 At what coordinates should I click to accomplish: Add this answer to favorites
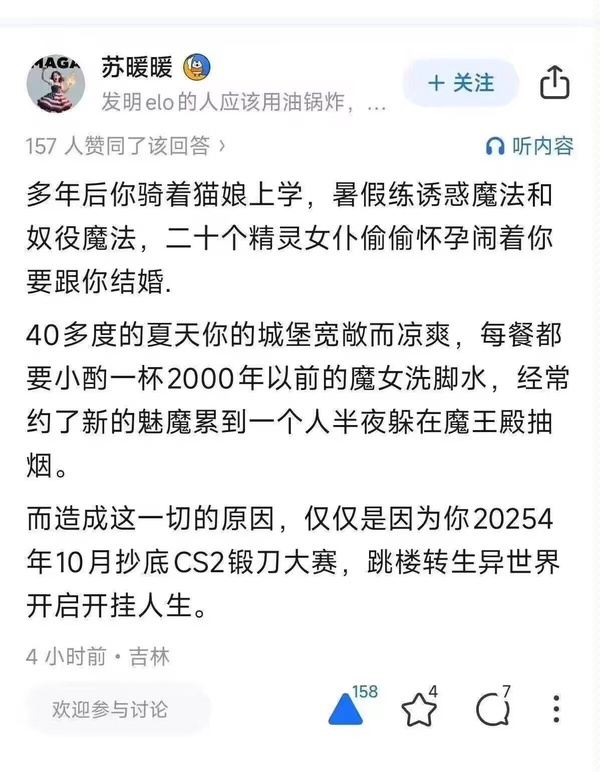[x=418, y=709]
